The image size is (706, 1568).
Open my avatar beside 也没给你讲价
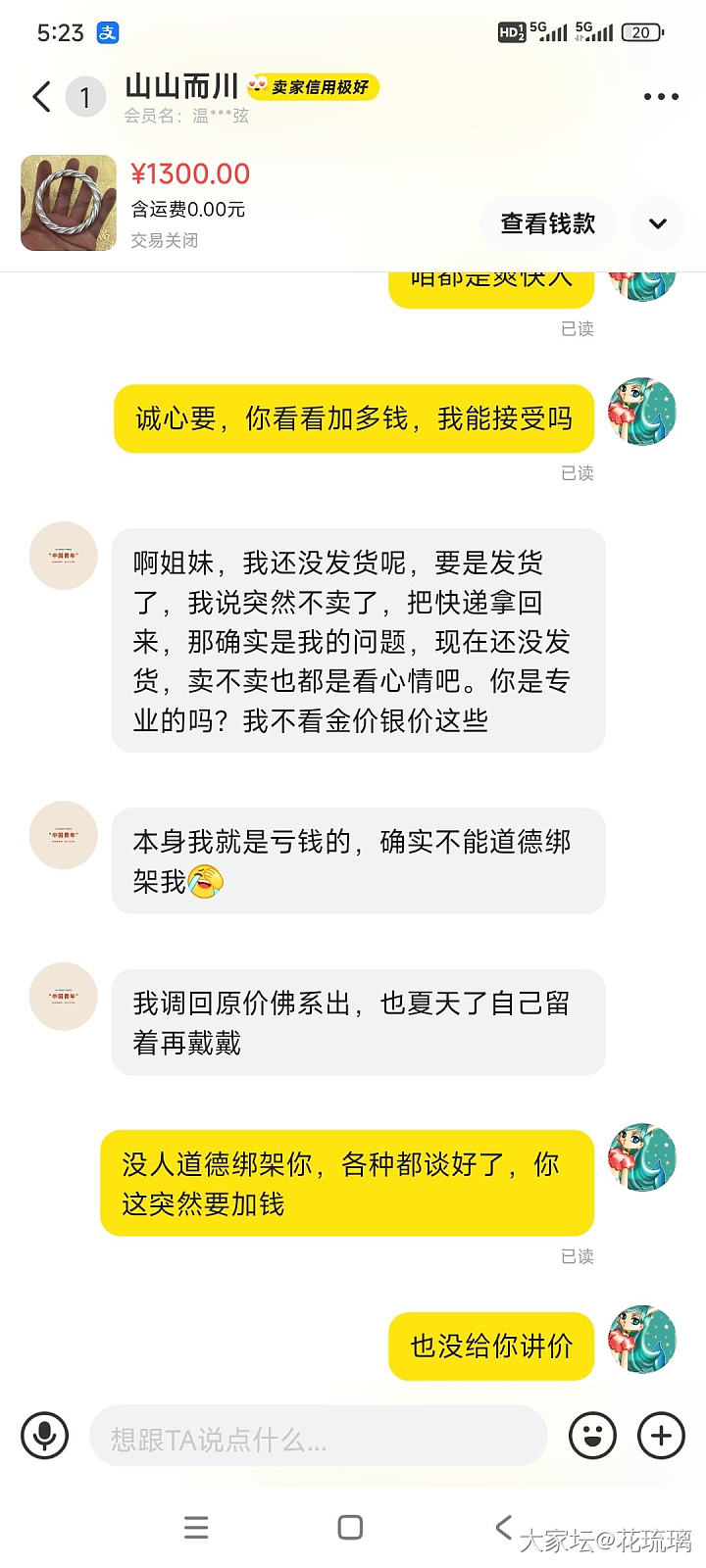642,1339
